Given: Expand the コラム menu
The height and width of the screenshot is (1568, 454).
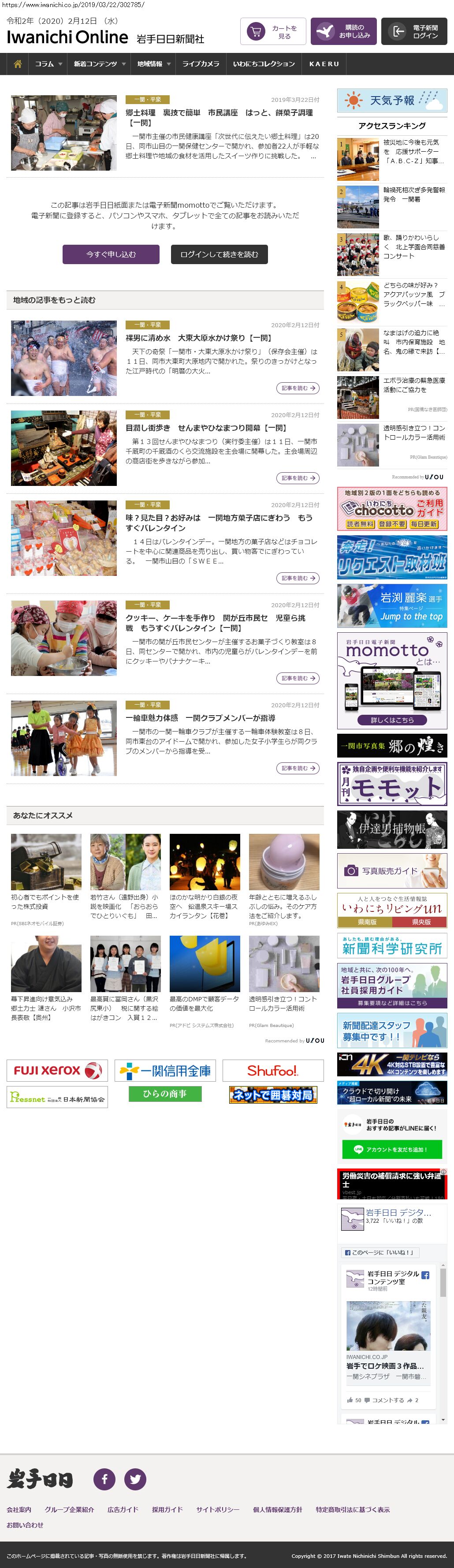Looking at the screenshot, I should tap(48, 64).
